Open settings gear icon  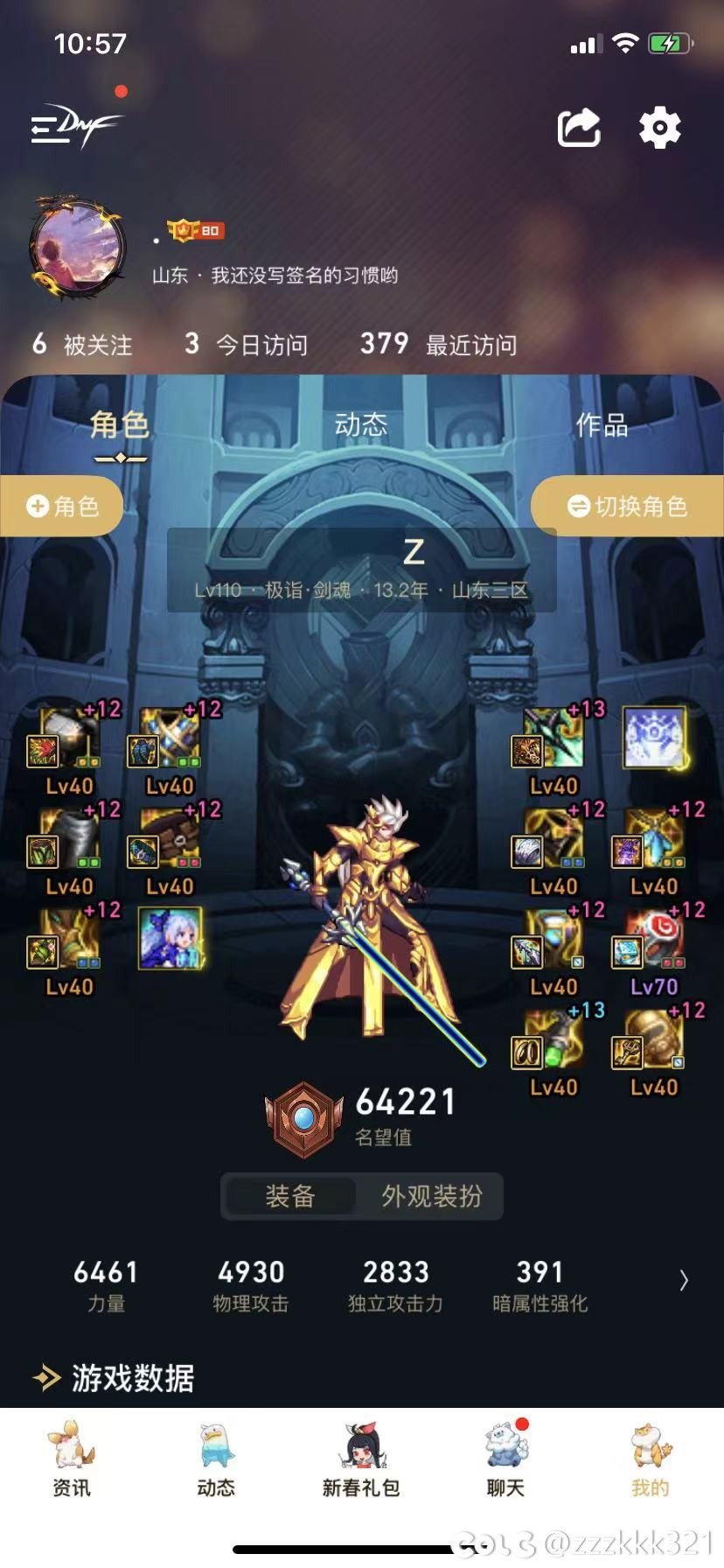659,129
